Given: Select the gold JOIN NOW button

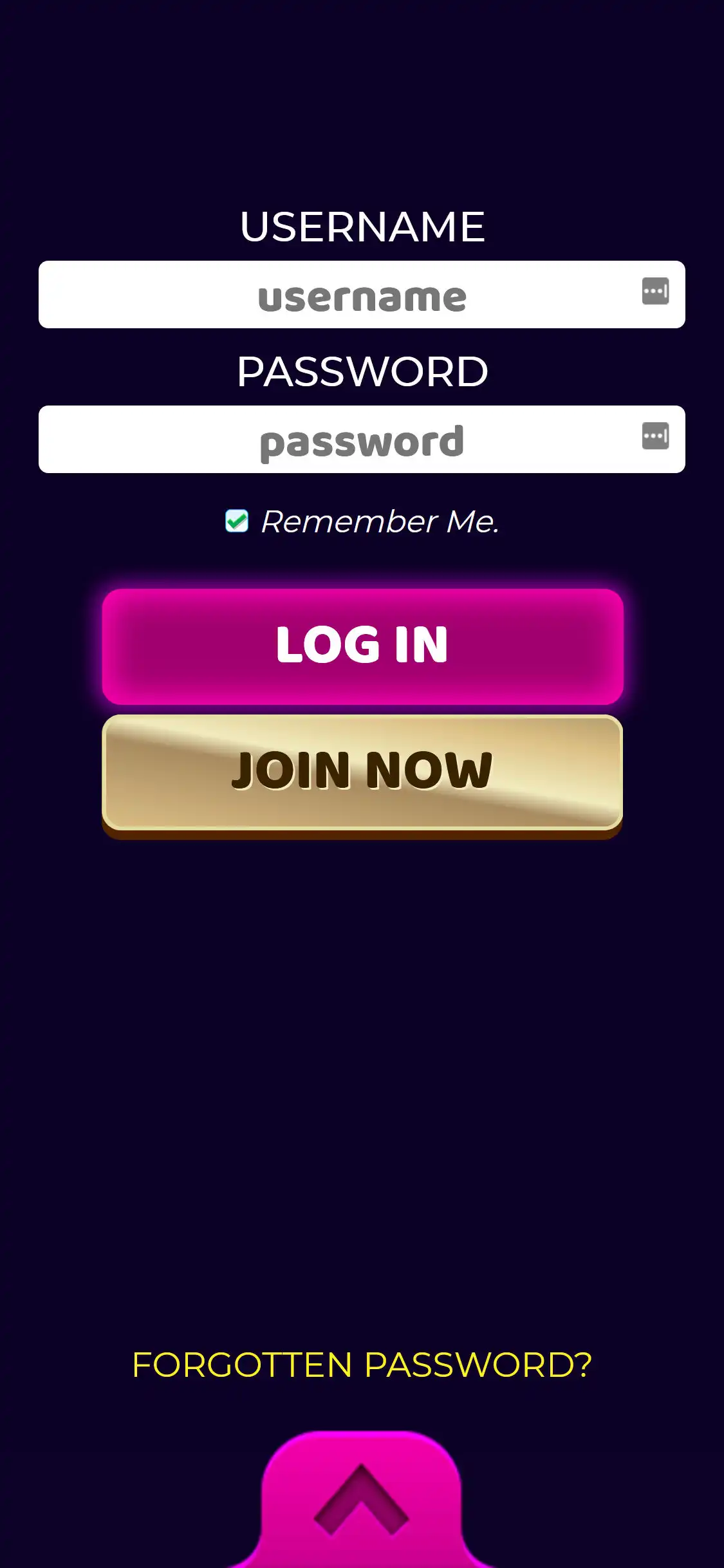Looking at the screenshot, I should pyautogui.click(x=362, y=771).
